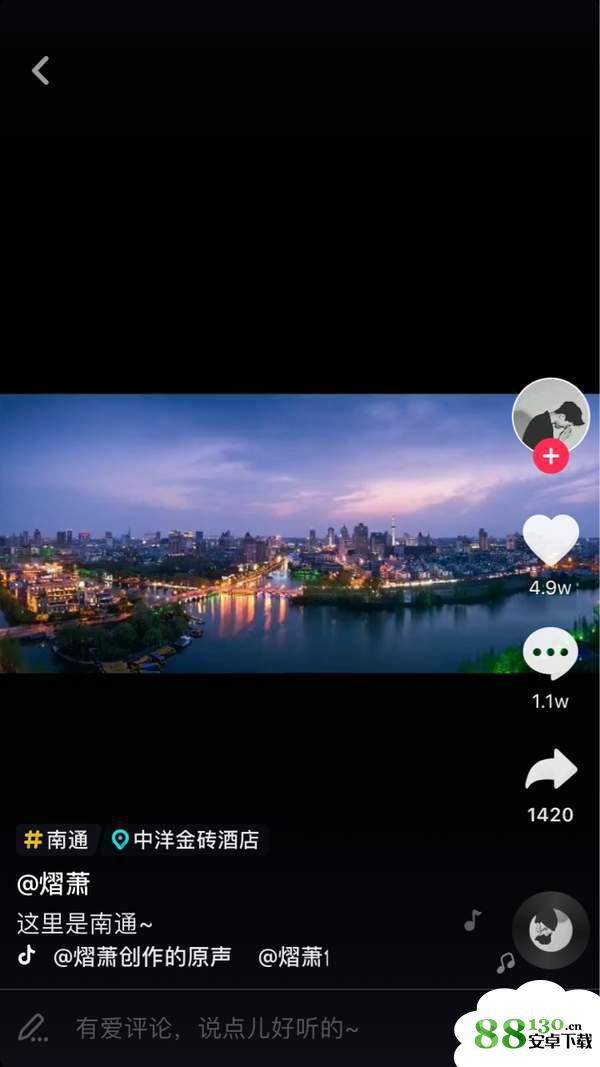The image size is (600, 1067).
Task: Open the 中洋金砖酒店 location chip
Action: 186,840
